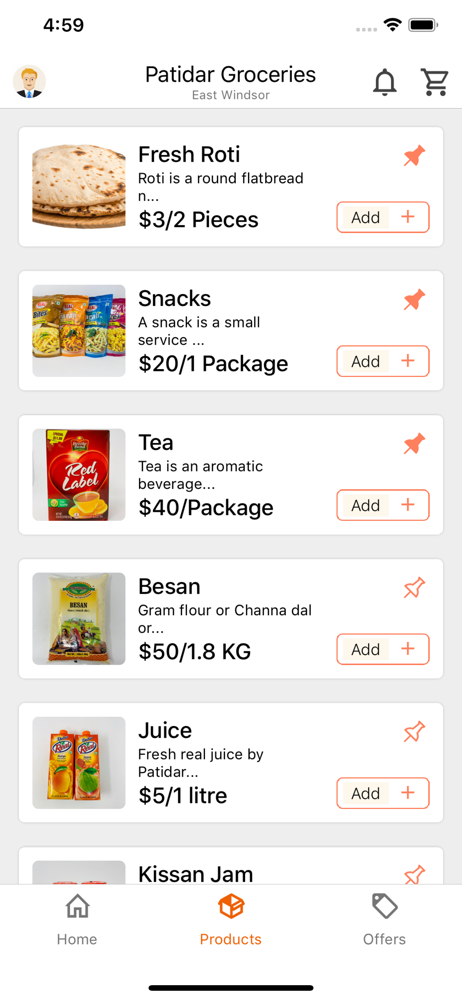This screenshot has height=1000, width=462.
Task: Add Tea to cart
Action: pyautogui.click(x=383, y=506)
